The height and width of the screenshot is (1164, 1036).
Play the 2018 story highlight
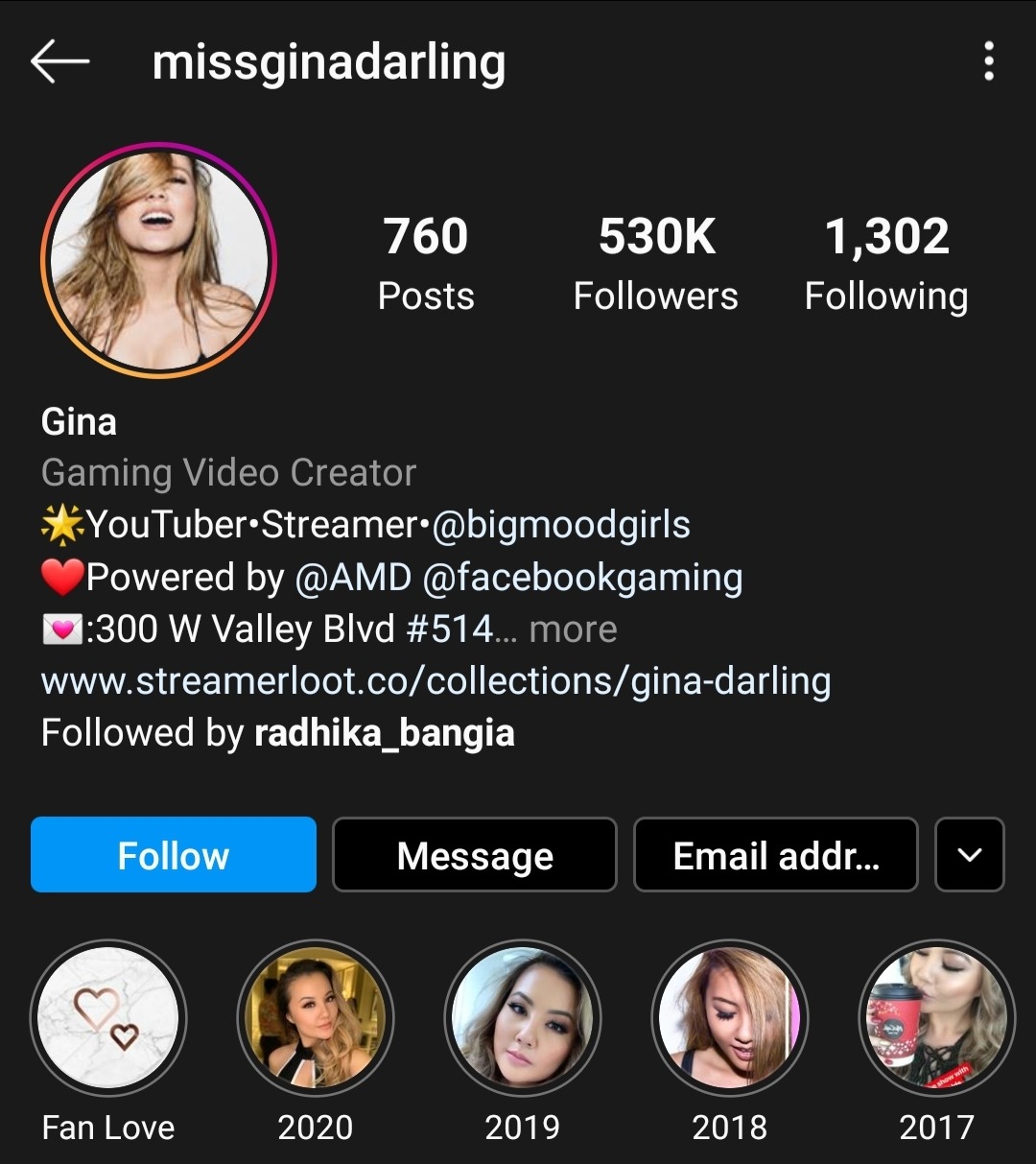(730, 1018)
